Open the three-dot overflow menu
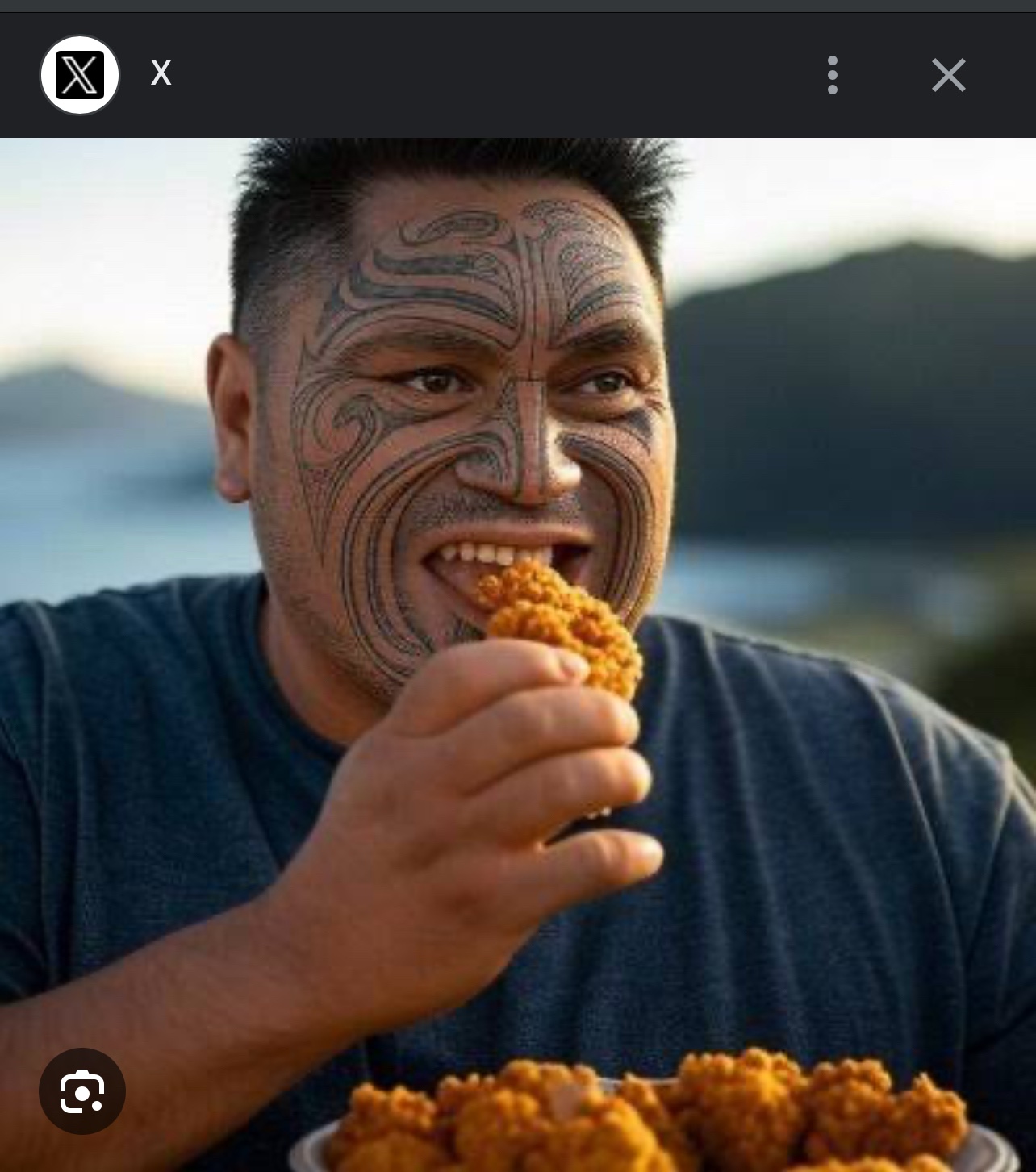 (x=833, y=75)
